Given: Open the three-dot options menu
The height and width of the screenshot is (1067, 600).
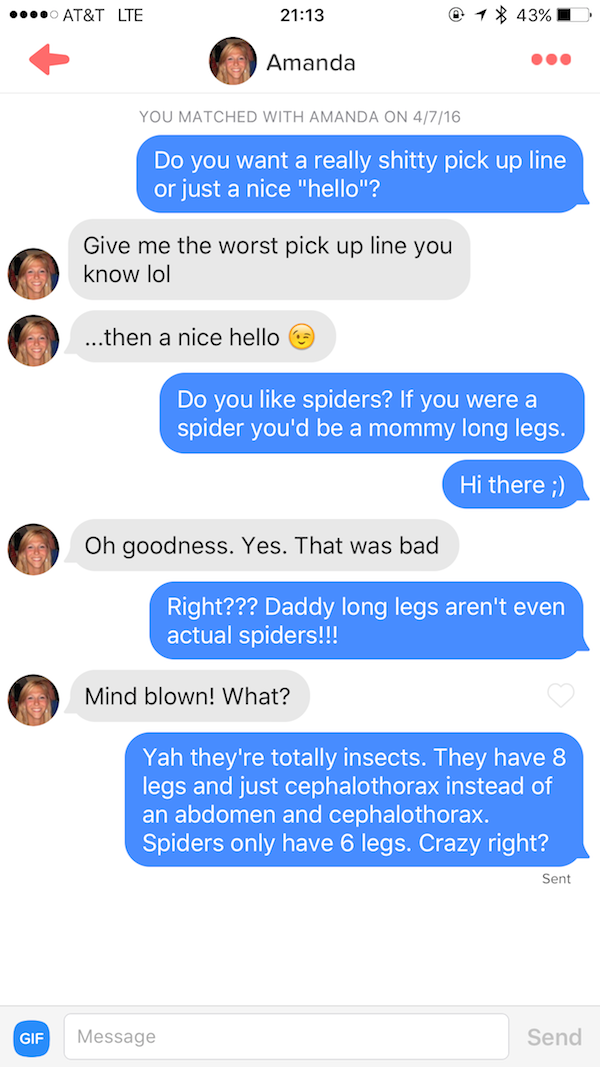Looking at the screenshot, I should click(x=551, y=60).
